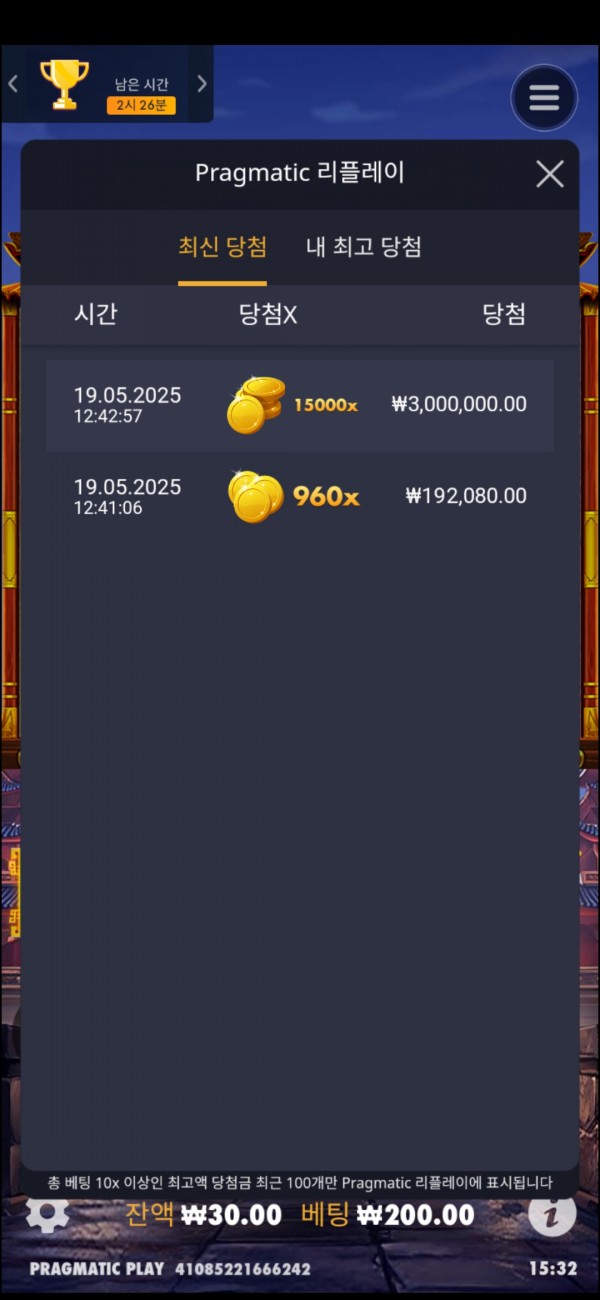
Task: Open the game settings gear
Action: [x=47, y=1214]
